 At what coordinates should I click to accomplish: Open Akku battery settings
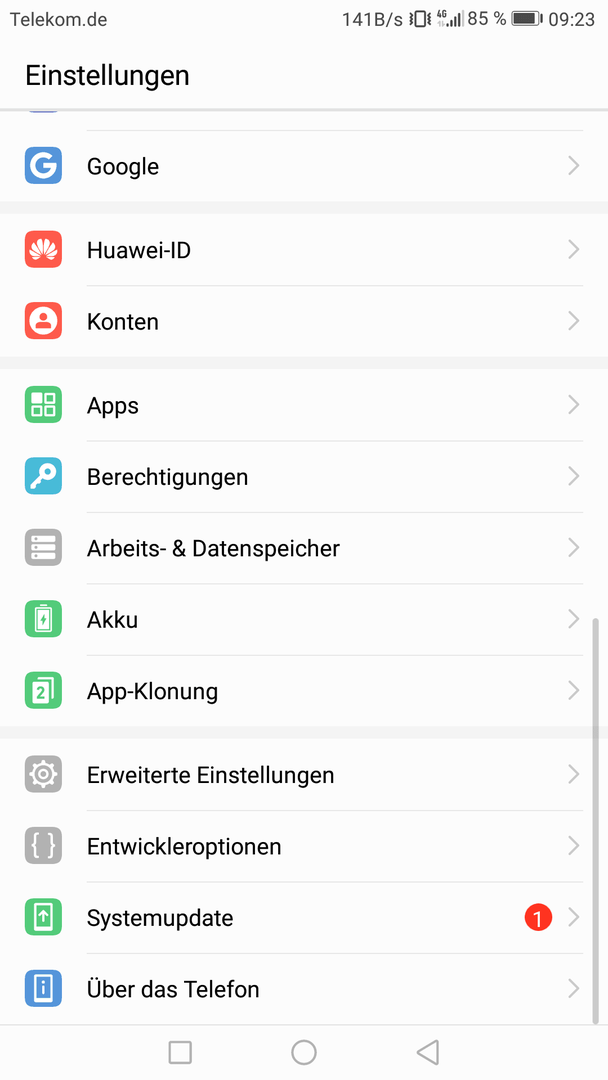pyautogui.click(x=304, y=620)
